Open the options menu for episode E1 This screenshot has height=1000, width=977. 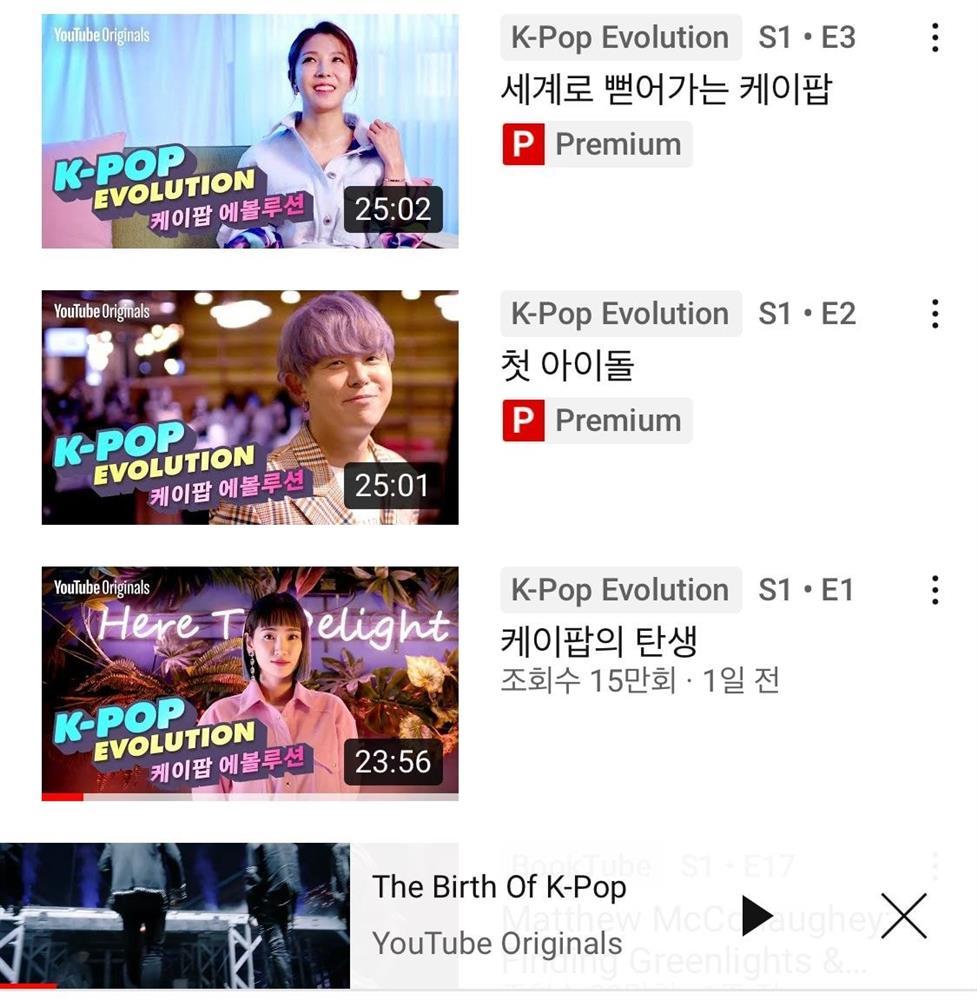point(934,590)
